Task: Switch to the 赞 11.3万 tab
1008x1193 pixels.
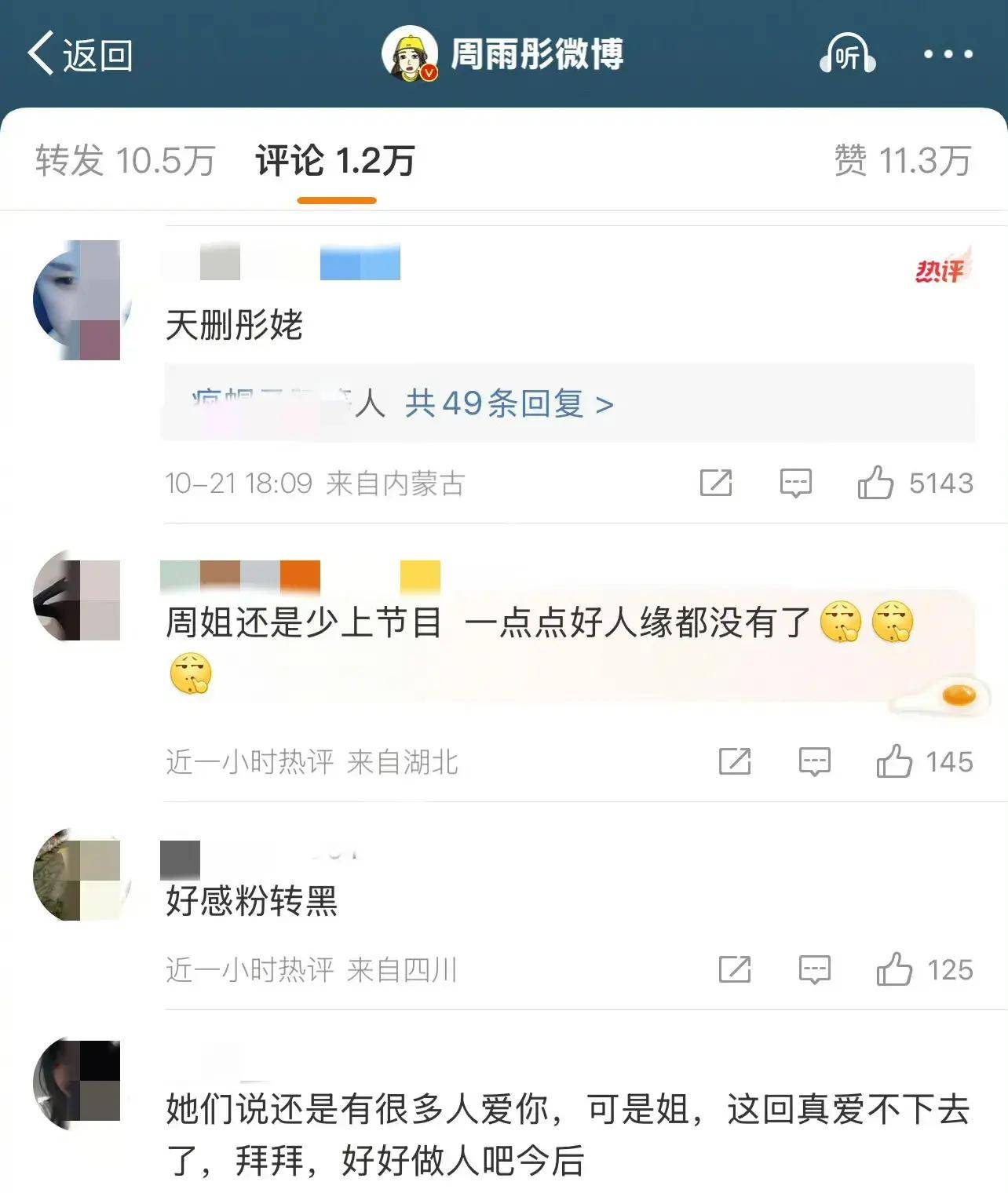Action: tap(902, 161)
